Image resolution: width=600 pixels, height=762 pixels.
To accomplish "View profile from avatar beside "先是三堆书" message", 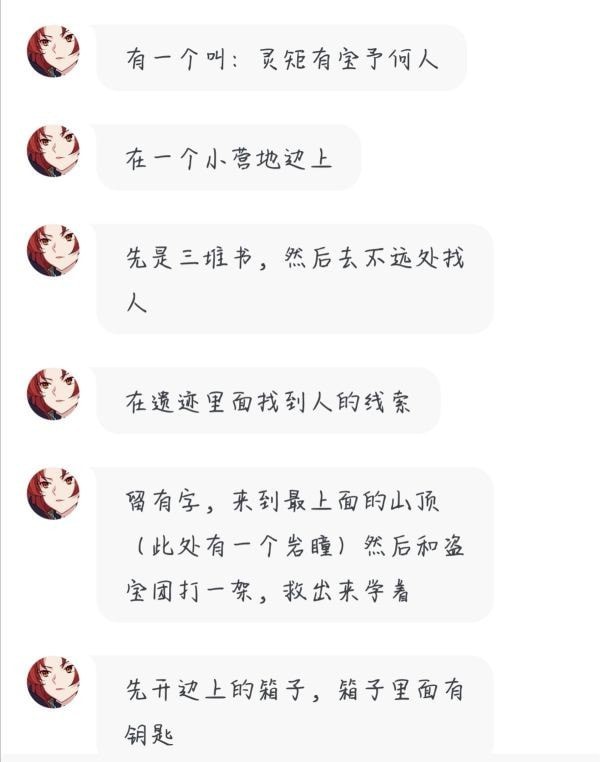I will [53, 250].
